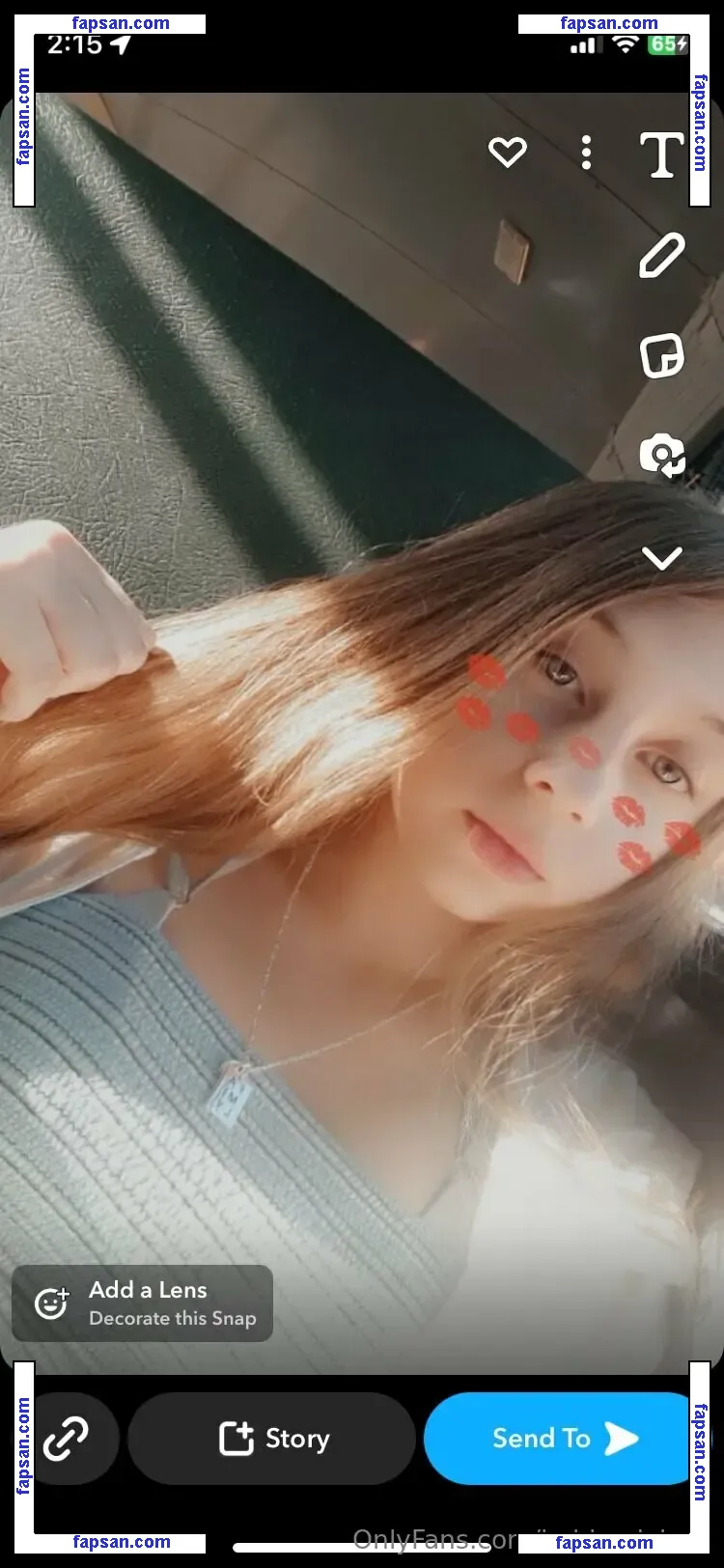
Task: Tap Add a Lens to decorate this Snap
Action: pyautogui.click(x=143, y=1303)
